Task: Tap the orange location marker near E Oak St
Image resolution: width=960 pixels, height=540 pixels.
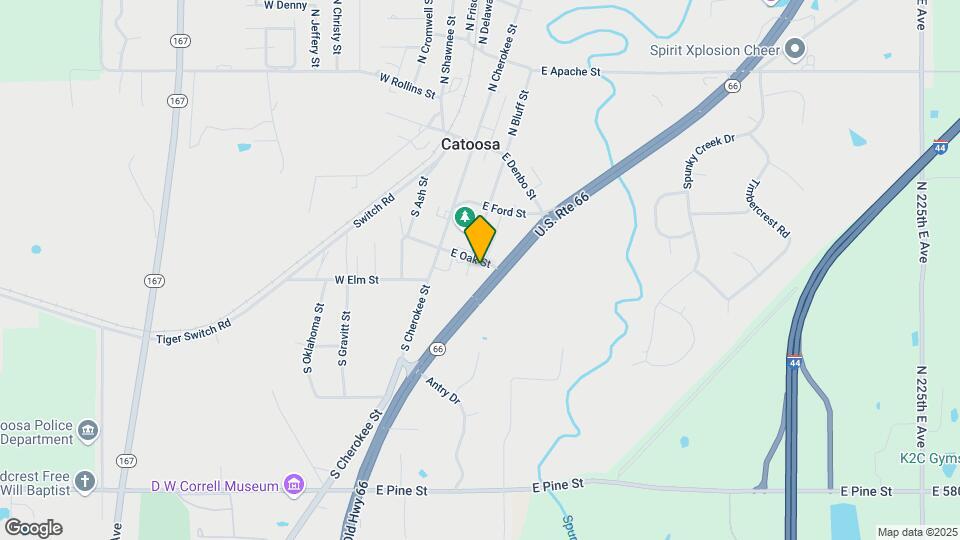Action: tap(480, 239)
